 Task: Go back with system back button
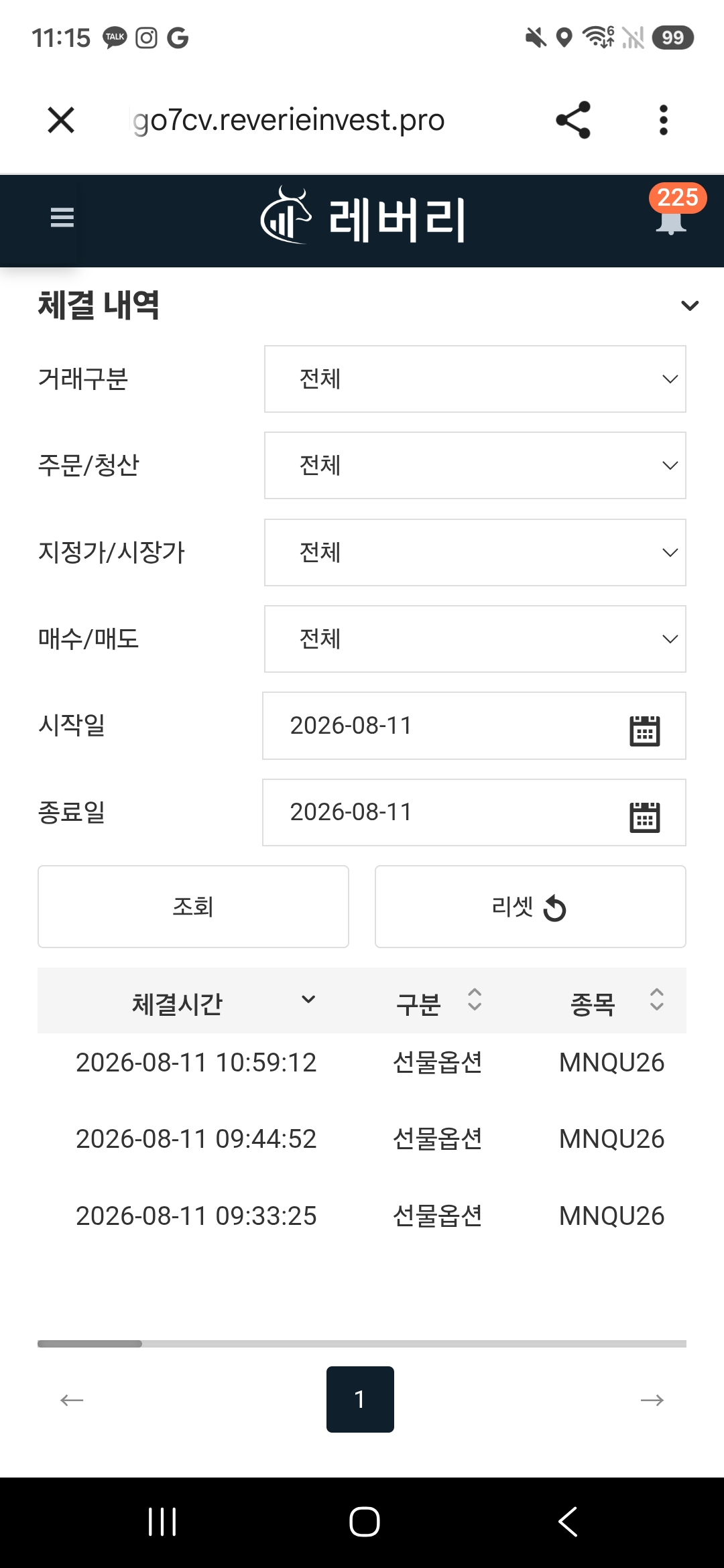pos(568,1521)
